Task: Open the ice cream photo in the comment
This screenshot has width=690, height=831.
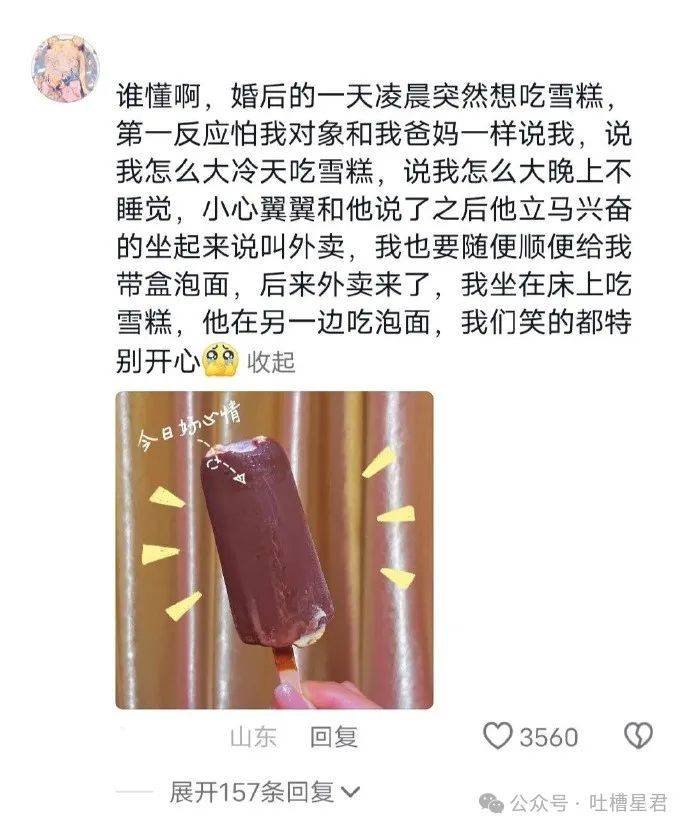Action: pos(274,549)
